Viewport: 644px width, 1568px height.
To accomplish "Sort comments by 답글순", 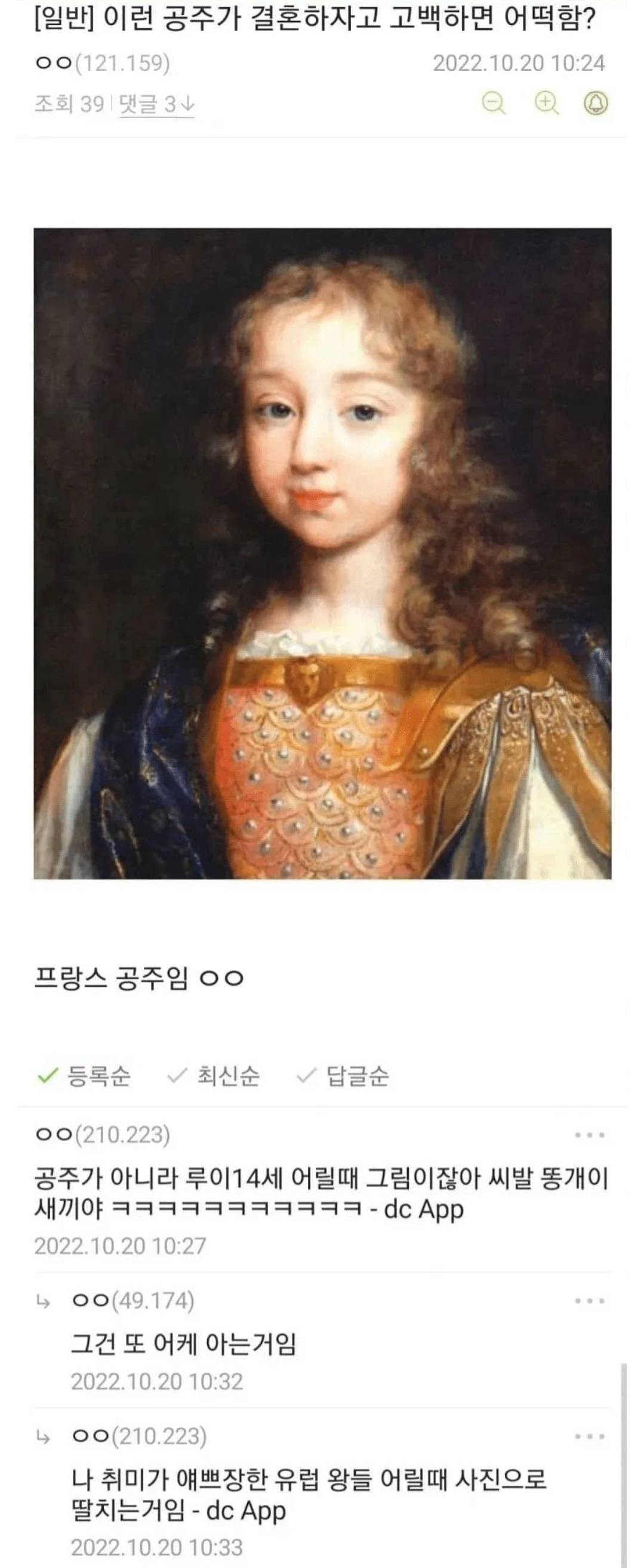I will click(x=343, y=1075).
